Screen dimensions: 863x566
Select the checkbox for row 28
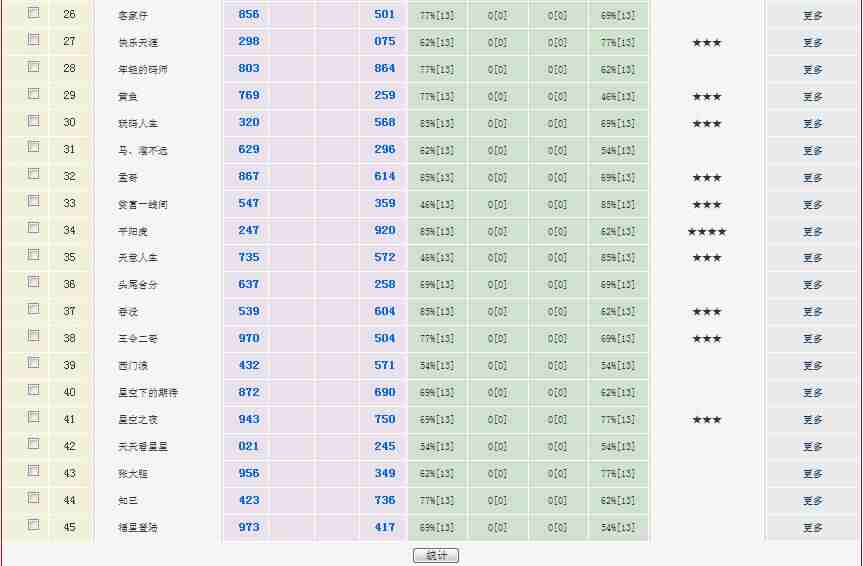click(x=34, y=67)
